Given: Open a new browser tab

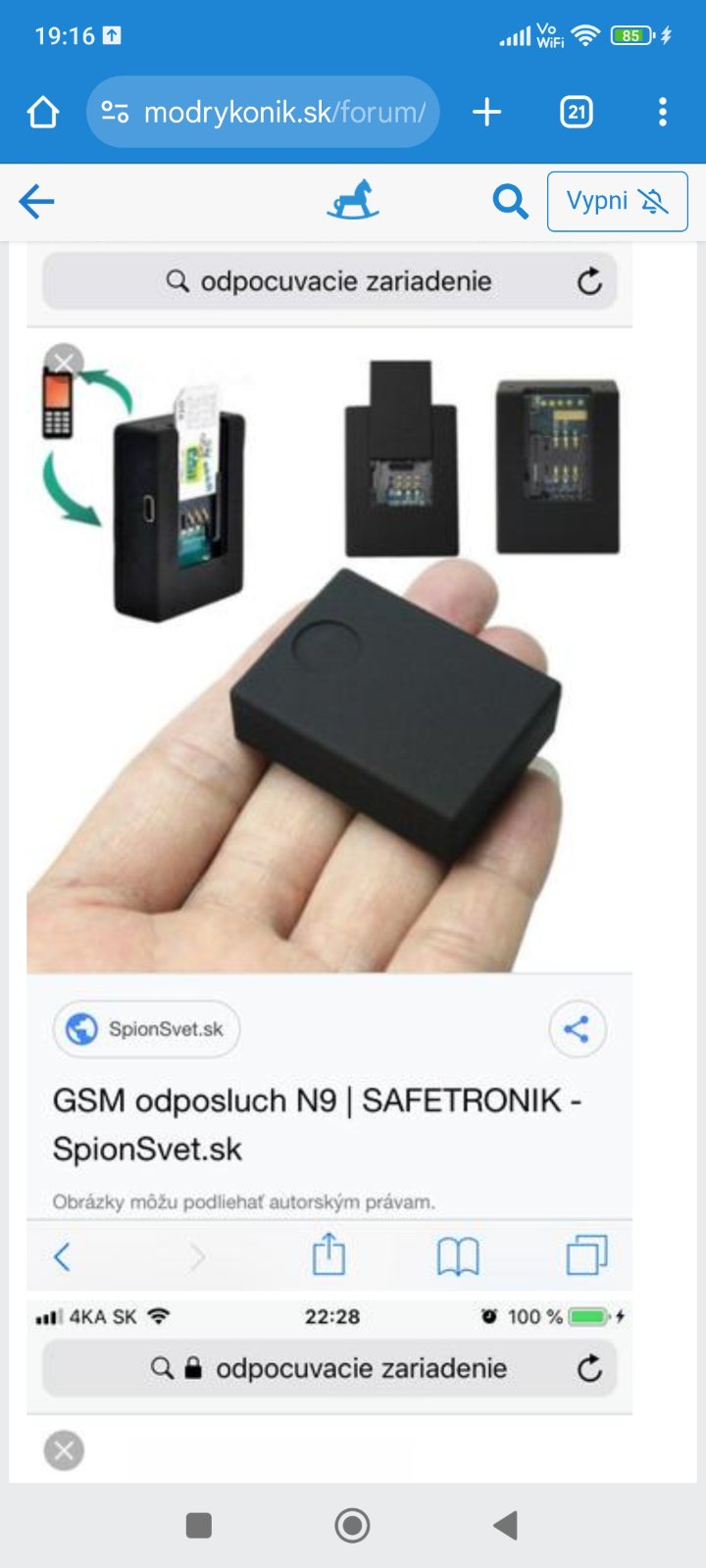Looking at the screenshot, I should click(x=486, y=113).
